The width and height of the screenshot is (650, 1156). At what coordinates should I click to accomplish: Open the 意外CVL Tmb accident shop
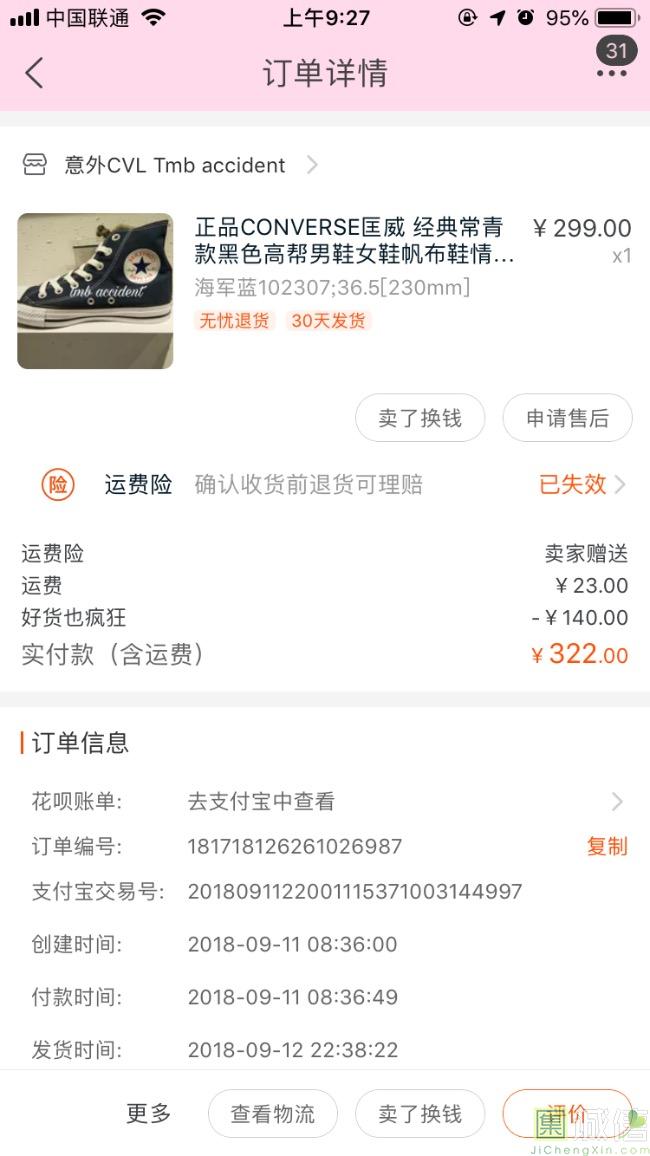click(175, 165)
